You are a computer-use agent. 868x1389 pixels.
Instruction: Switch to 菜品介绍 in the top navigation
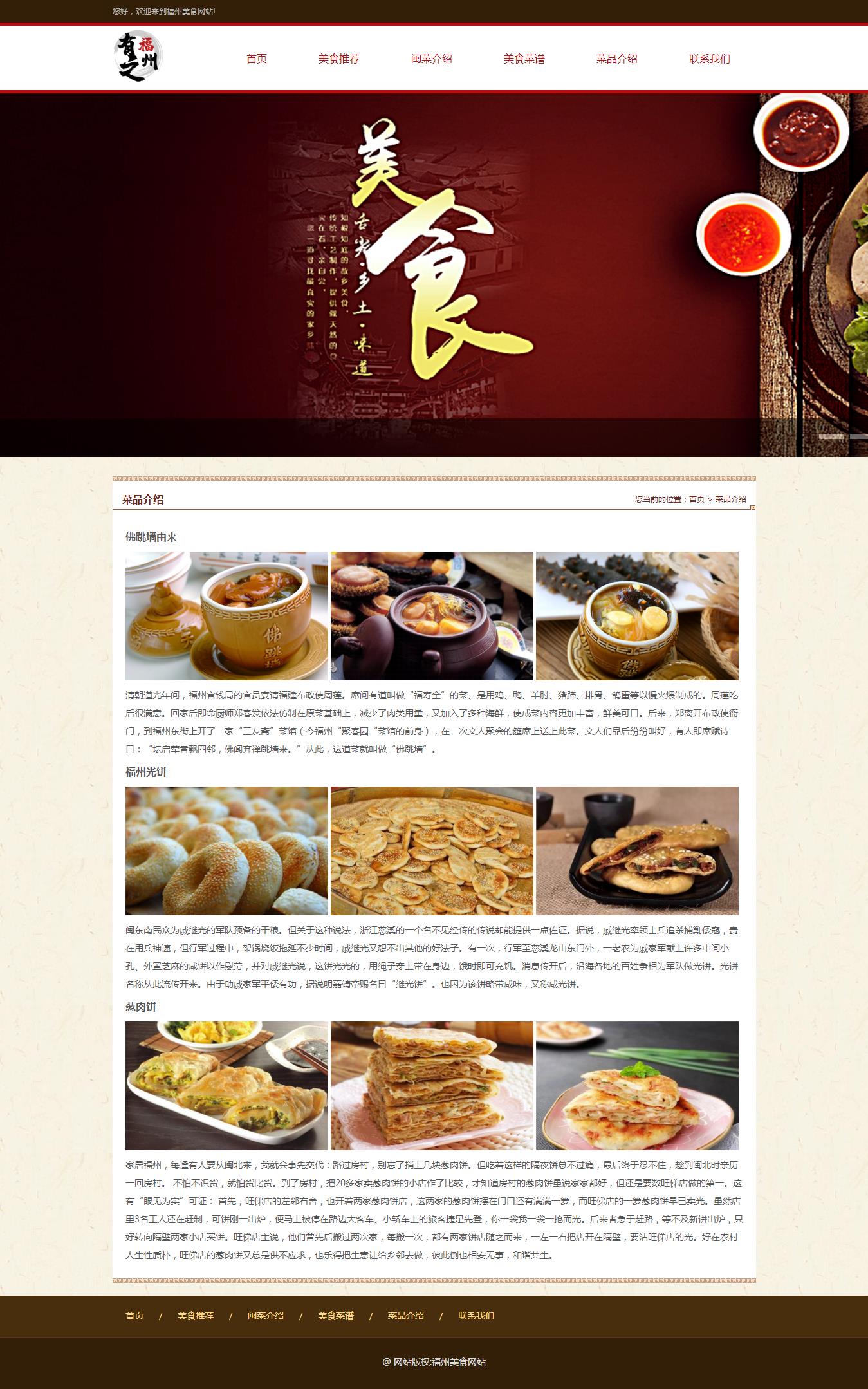click(x=616, y=59)
